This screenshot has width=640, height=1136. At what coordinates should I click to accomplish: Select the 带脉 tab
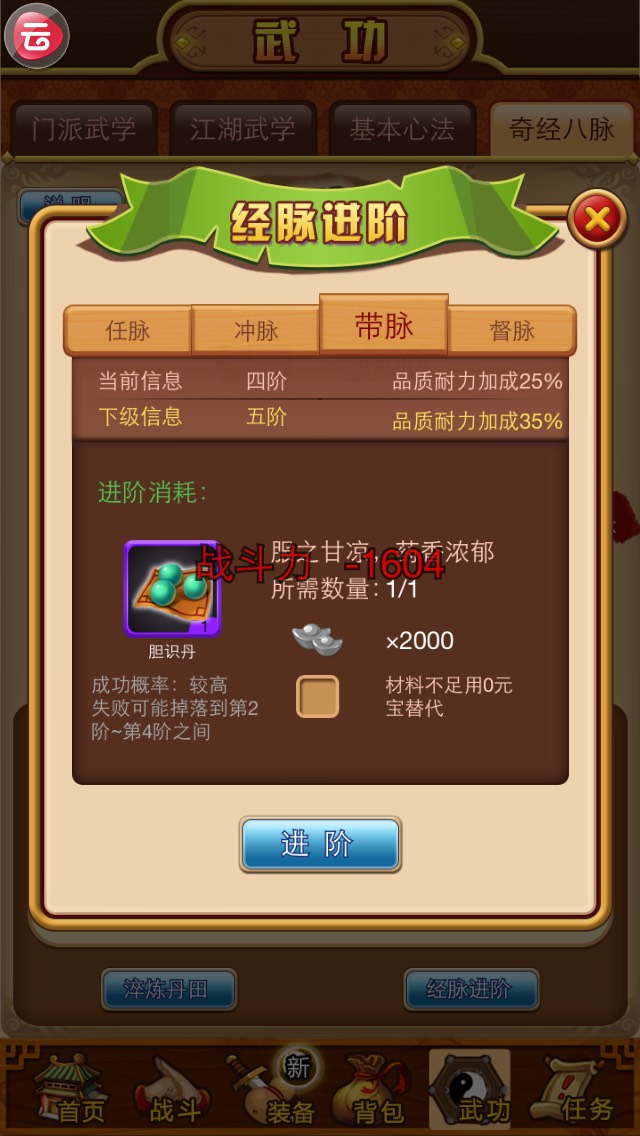coord(384,325)
